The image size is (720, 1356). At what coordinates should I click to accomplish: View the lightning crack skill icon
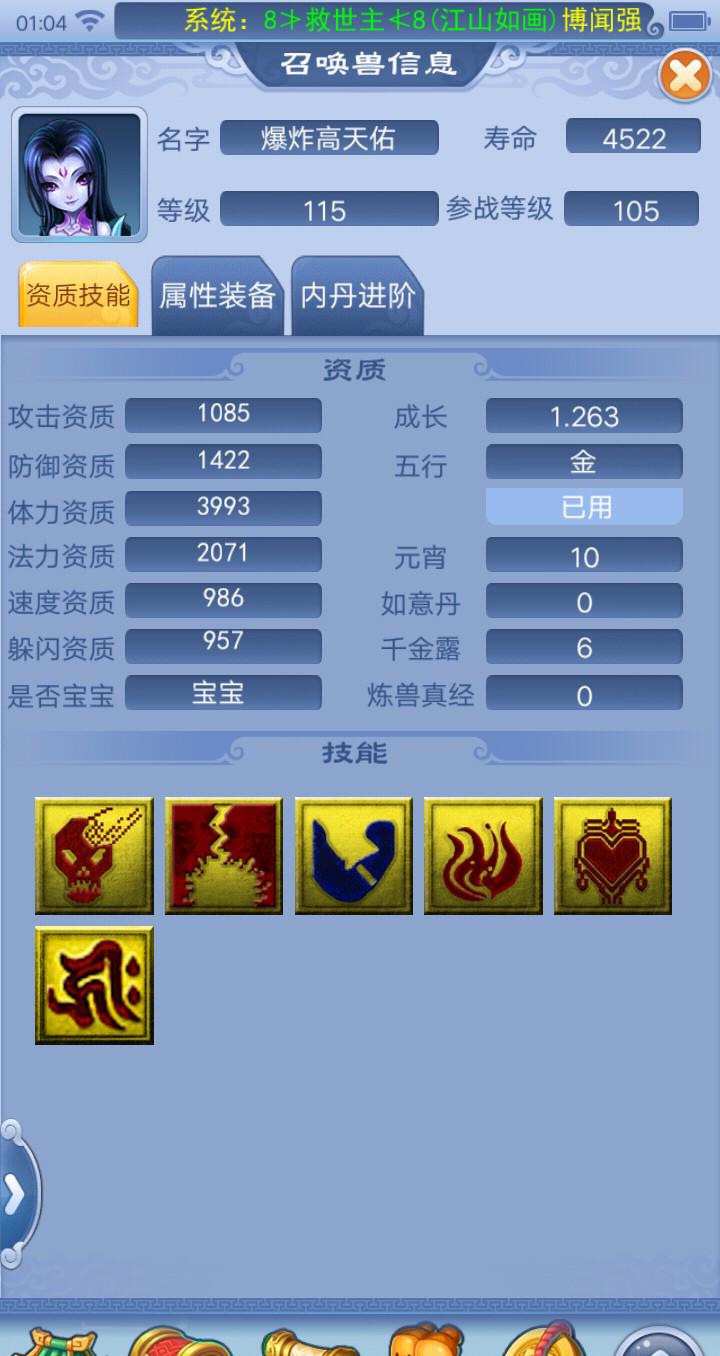pyautogui.click(x=223, y=855)
